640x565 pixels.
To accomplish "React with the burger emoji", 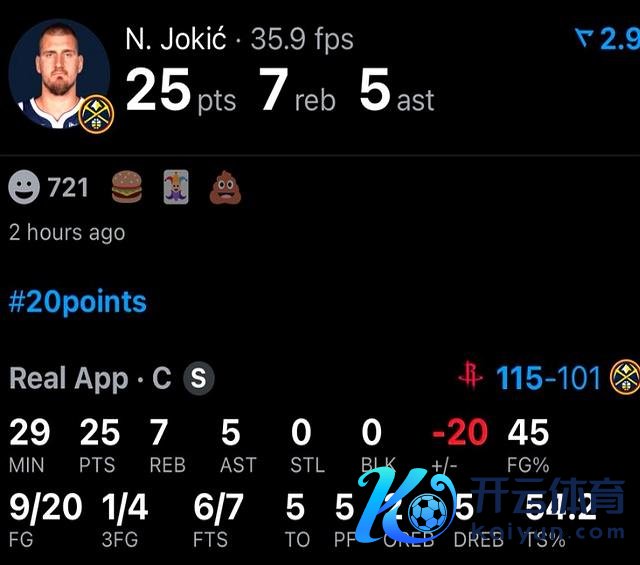I will click(x=126, y=187).
